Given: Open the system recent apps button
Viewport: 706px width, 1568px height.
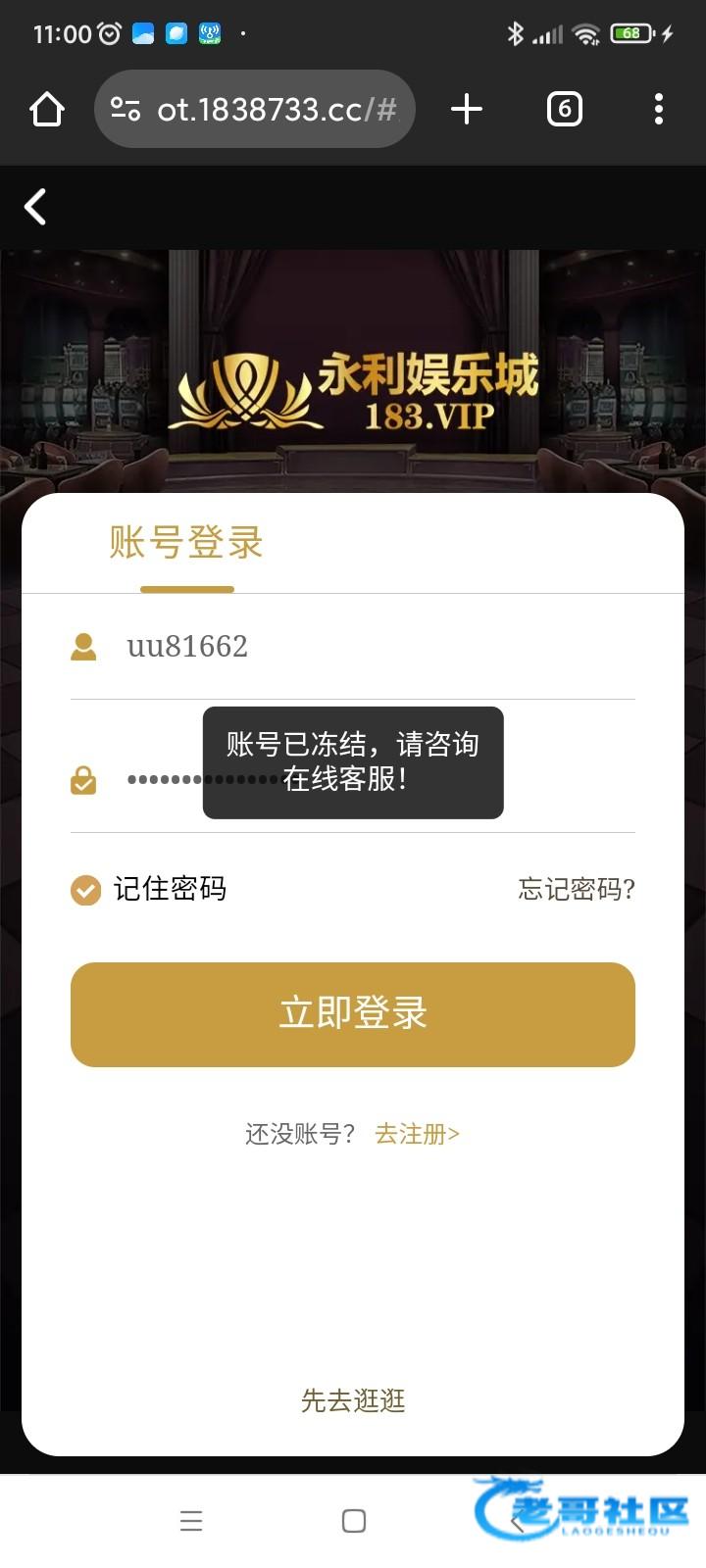Looking at the screenshot, I should pyautogui.click(x=191, y=1521).
